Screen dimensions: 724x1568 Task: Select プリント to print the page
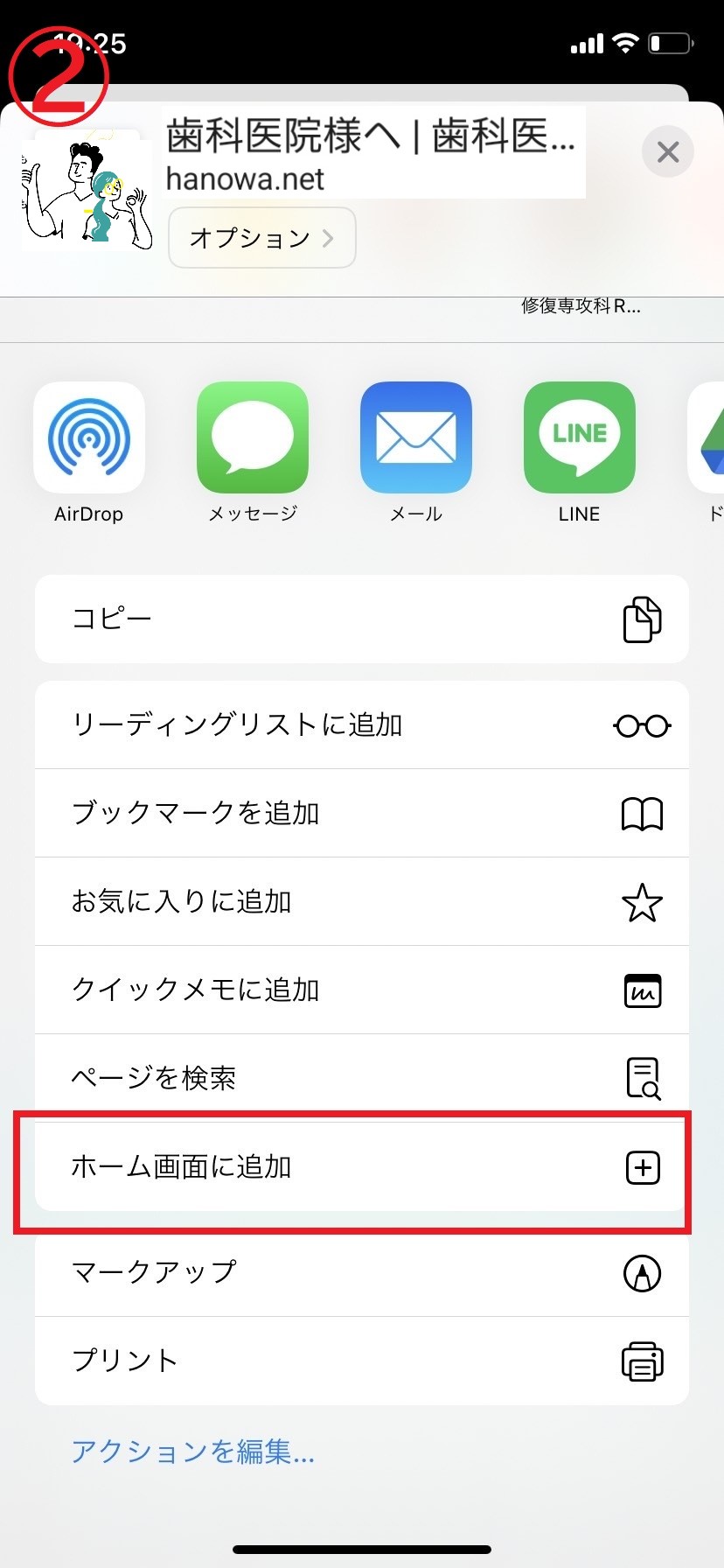point(362,1361)
